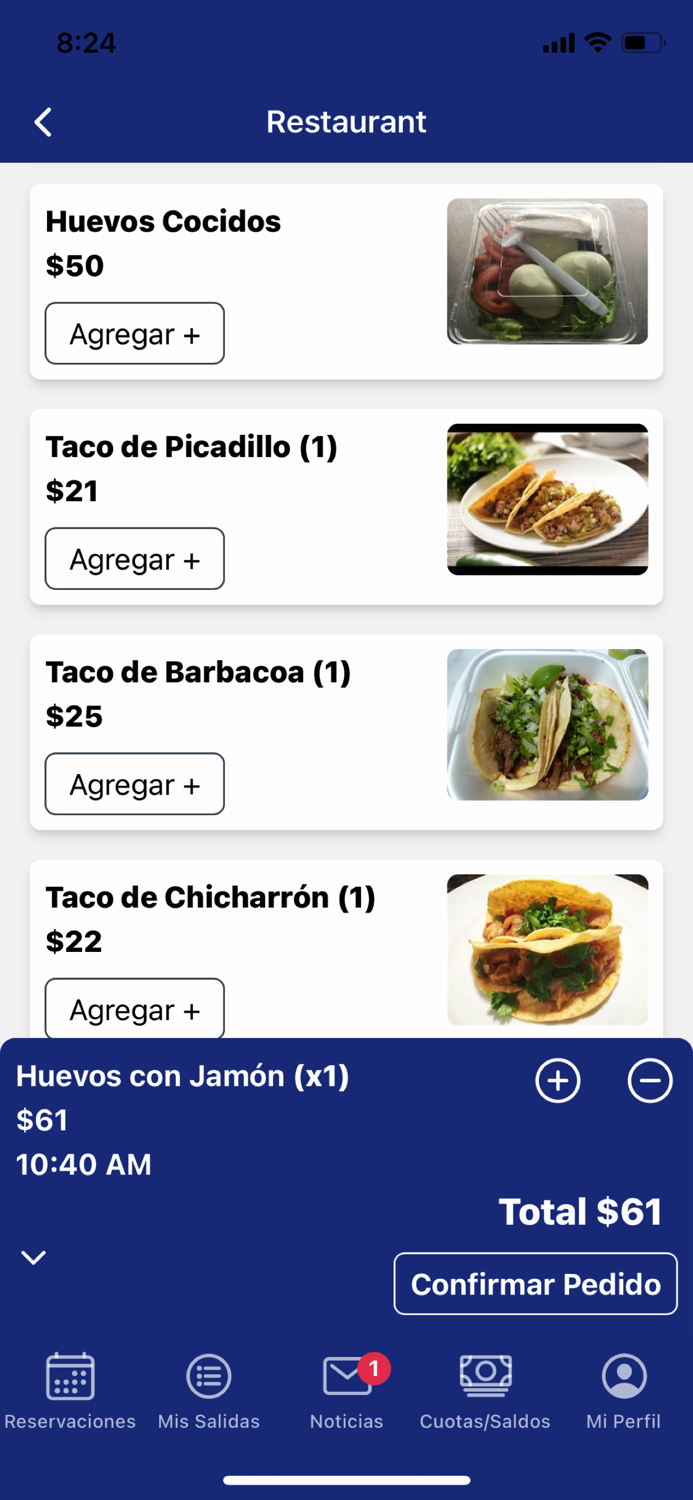The image size is (693, 1500).
Task: Collapse the order summary panel
Action: click(x=34, y=1257)
